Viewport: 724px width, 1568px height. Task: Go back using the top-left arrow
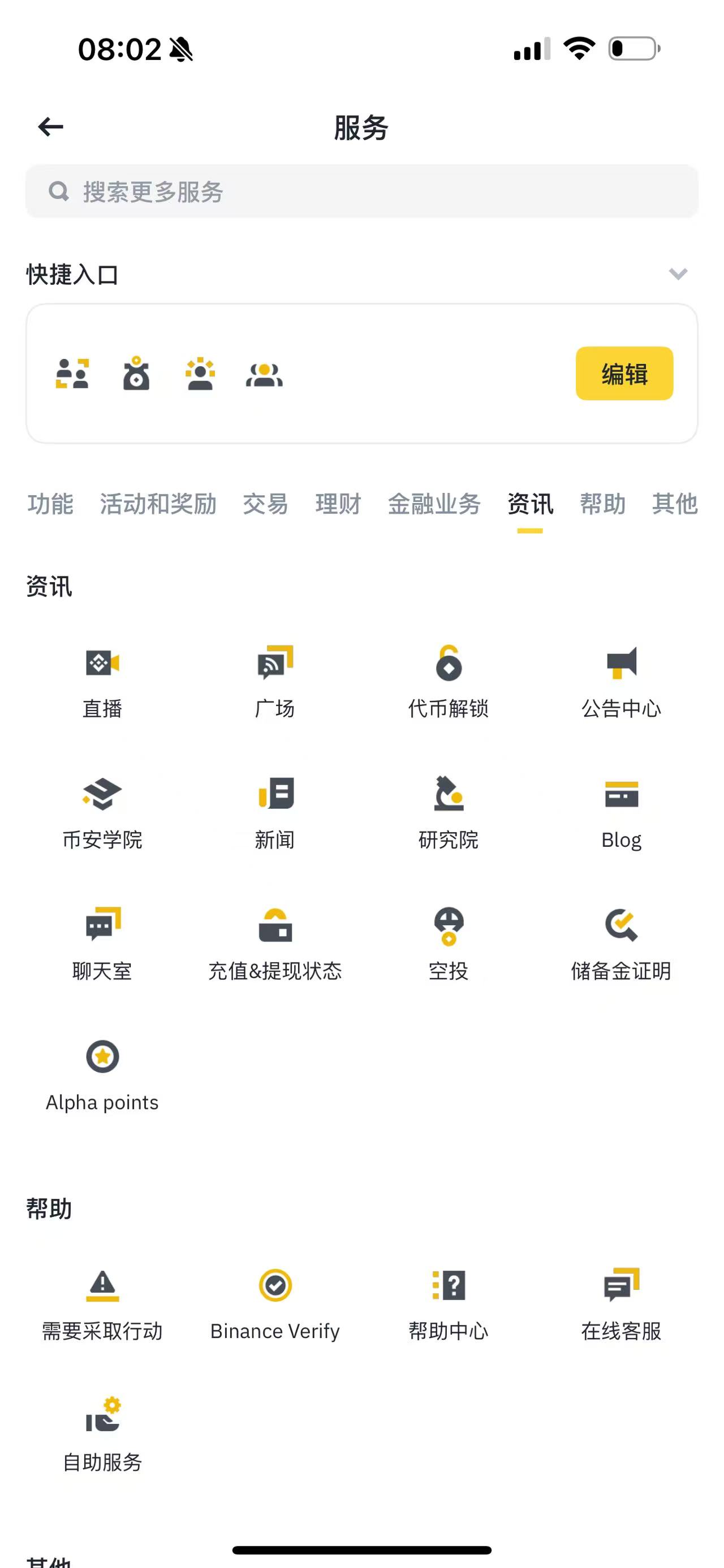tap(50, 127)
